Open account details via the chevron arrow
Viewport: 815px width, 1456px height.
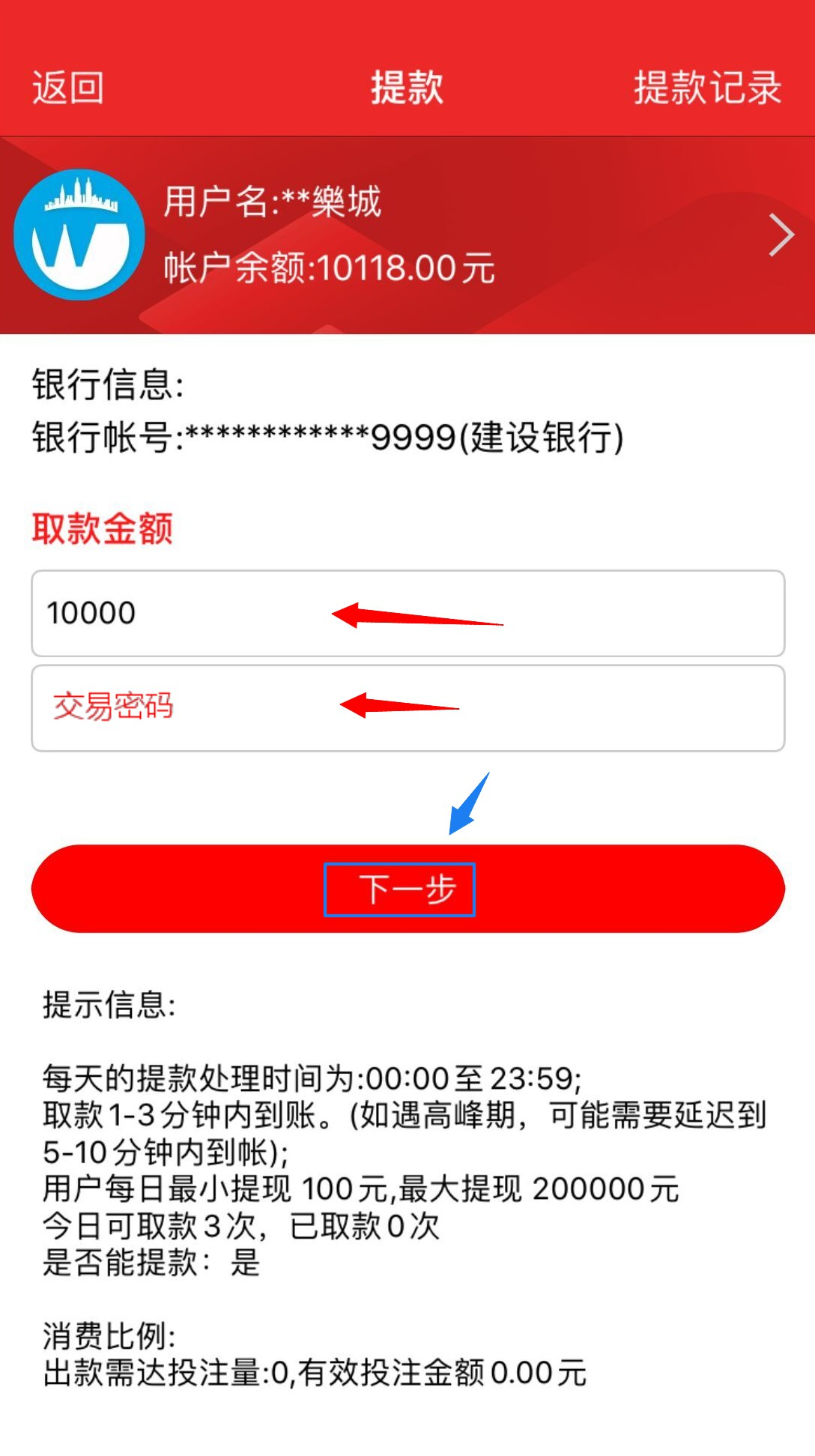[781, 235]
